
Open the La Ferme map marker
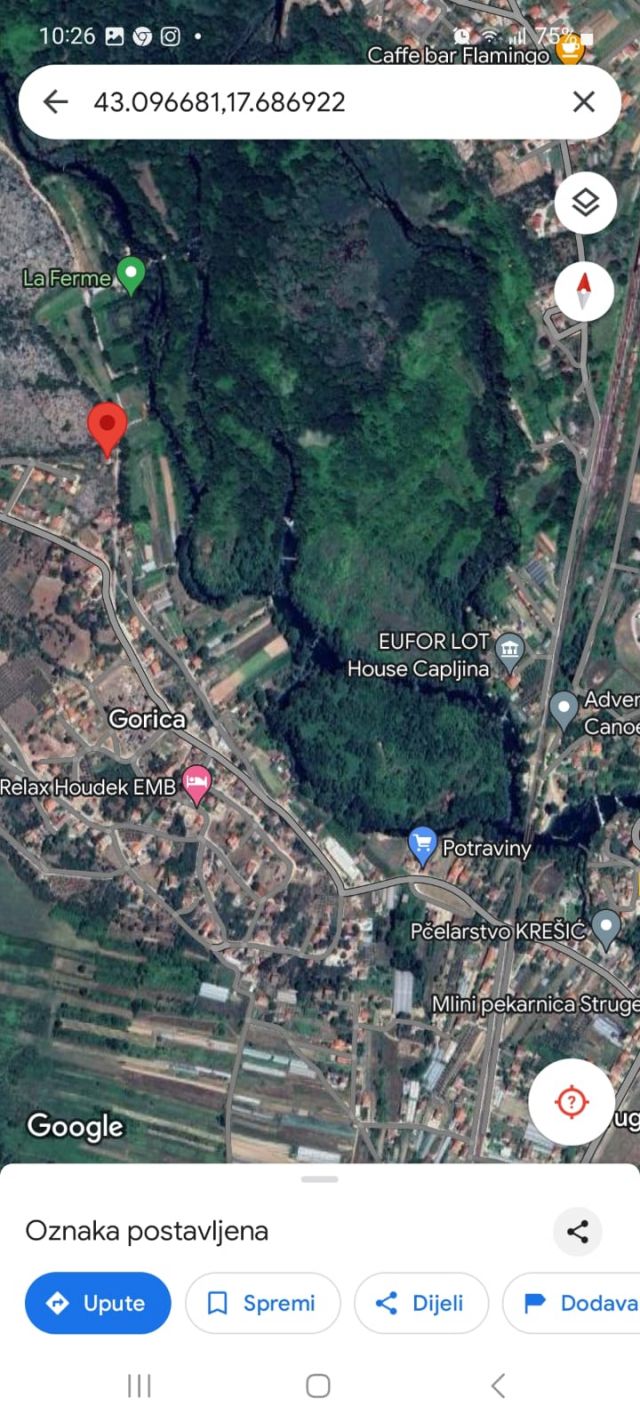coord(130,275)
